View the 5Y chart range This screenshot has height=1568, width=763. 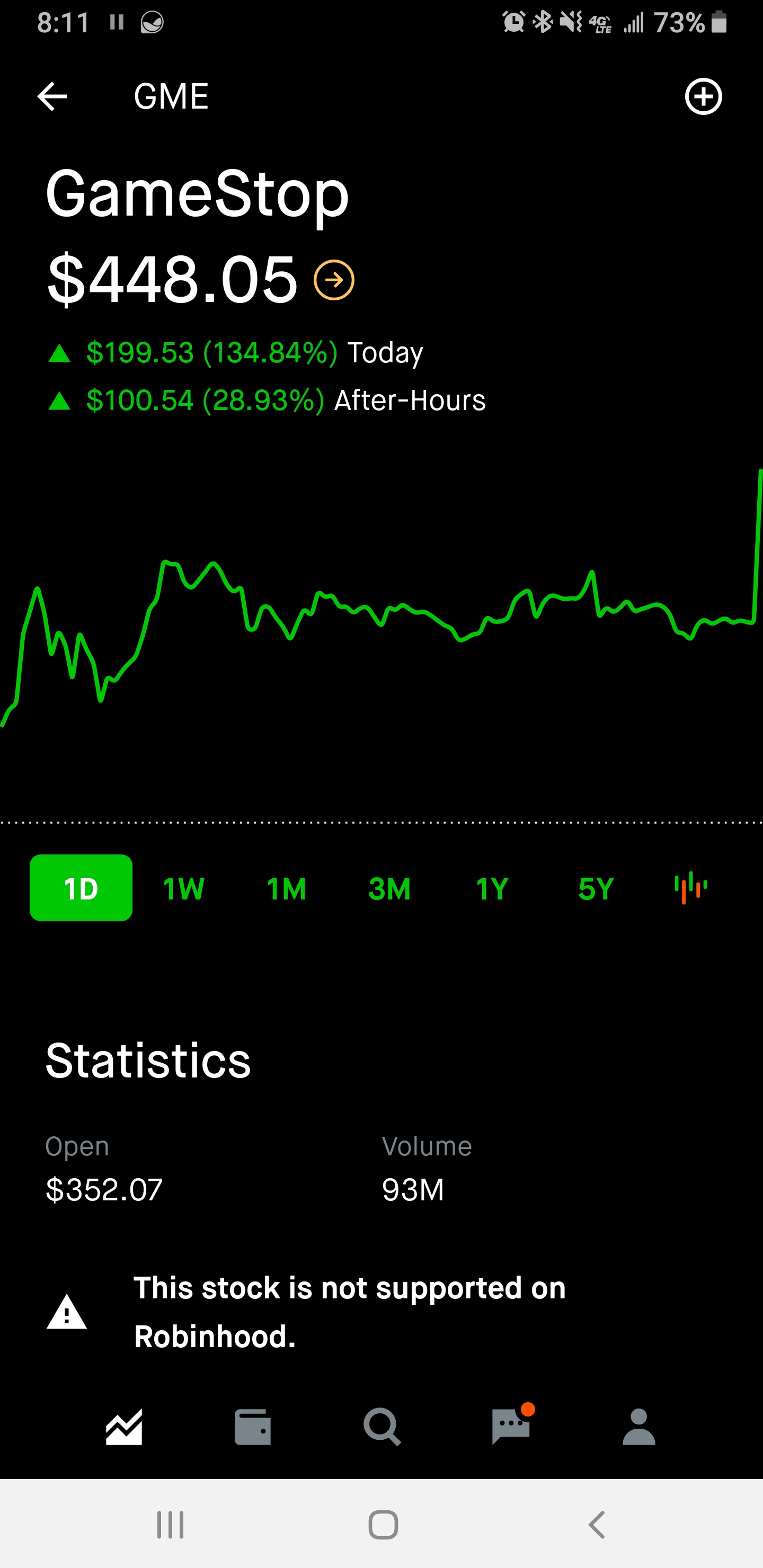[596, 889]
